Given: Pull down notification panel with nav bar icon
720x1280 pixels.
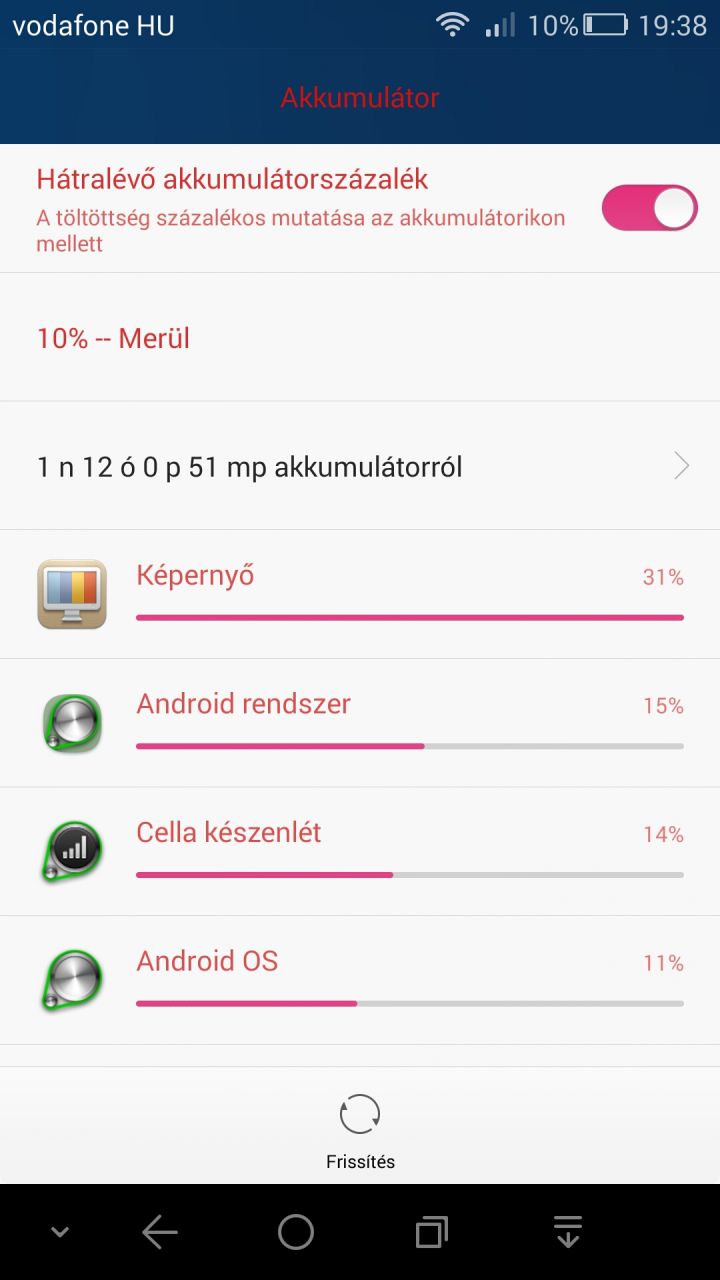Looking at the screenshot, I should tap(568, 1232).
